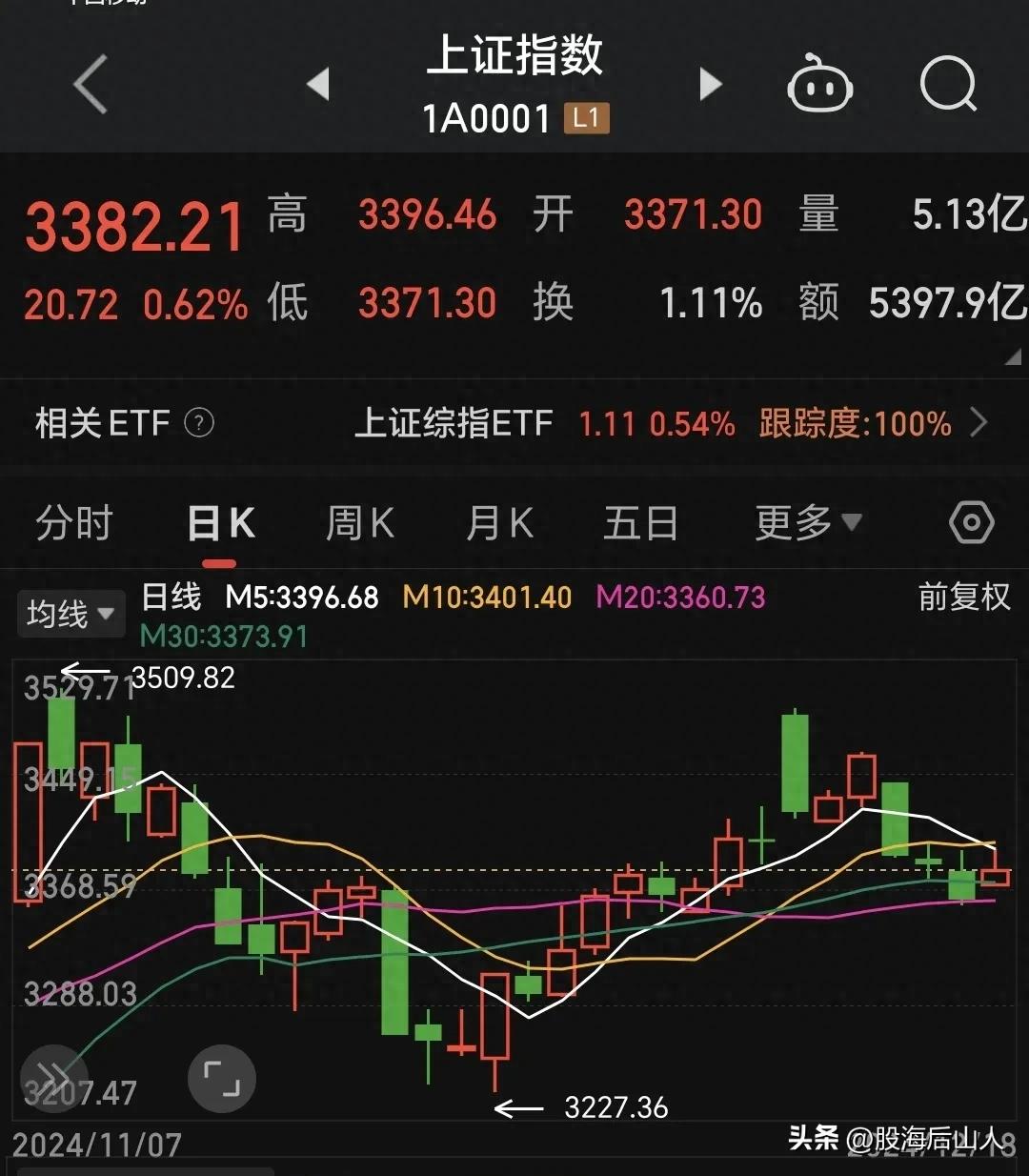Show help for 相关ETF

198,422
